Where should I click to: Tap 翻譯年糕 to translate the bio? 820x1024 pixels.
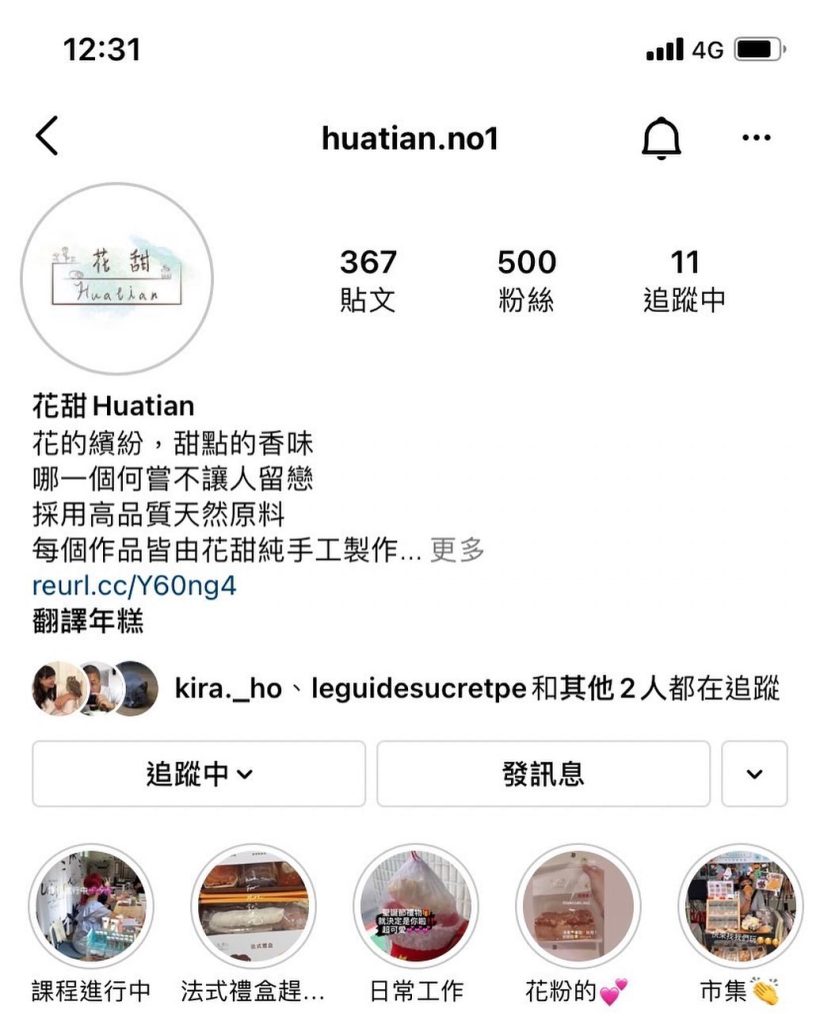pyautogui.click(x=88, y=621)
